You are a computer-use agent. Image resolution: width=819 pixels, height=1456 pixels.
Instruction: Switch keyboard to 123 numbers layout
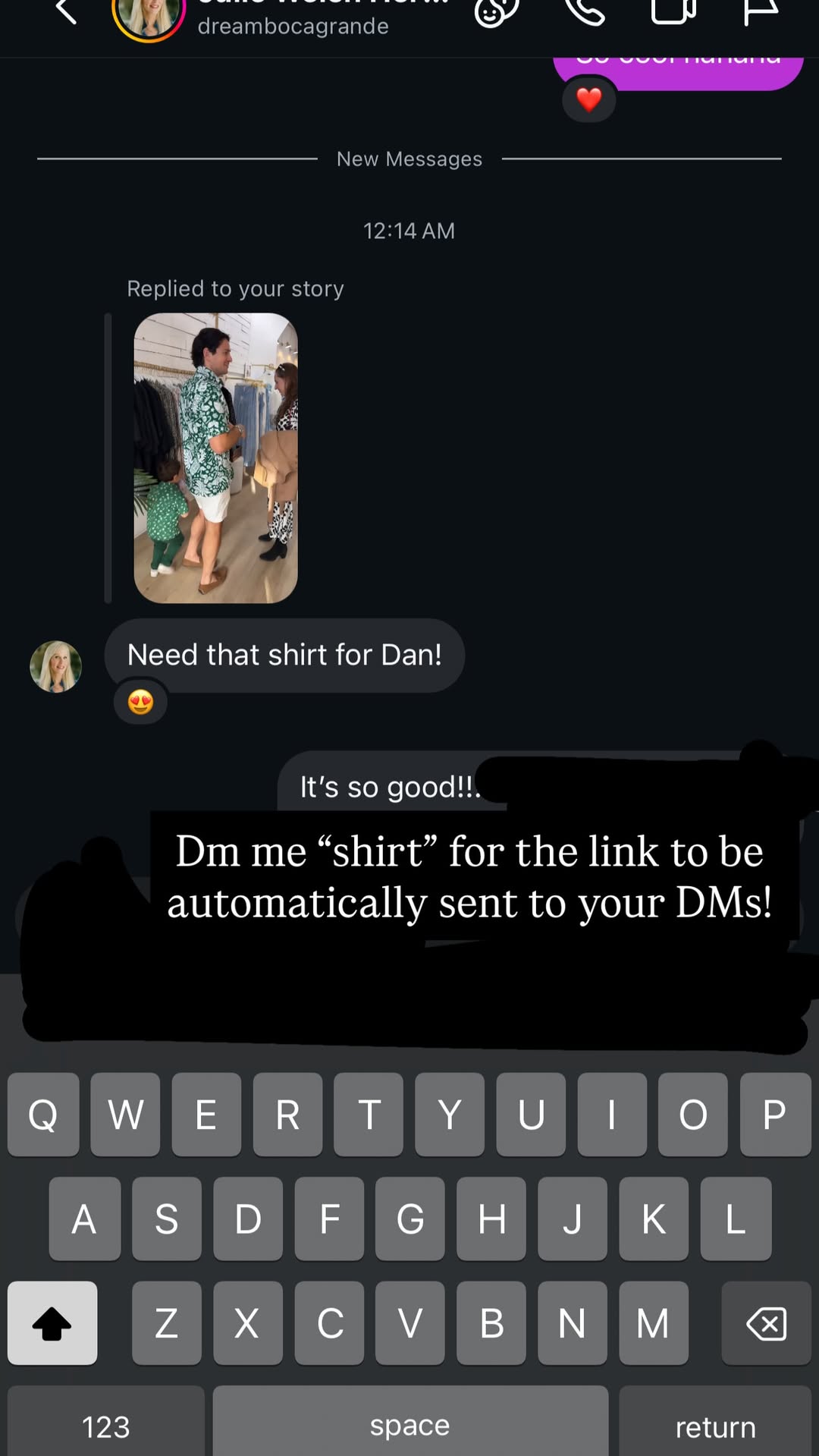[x=106, y=1423]
